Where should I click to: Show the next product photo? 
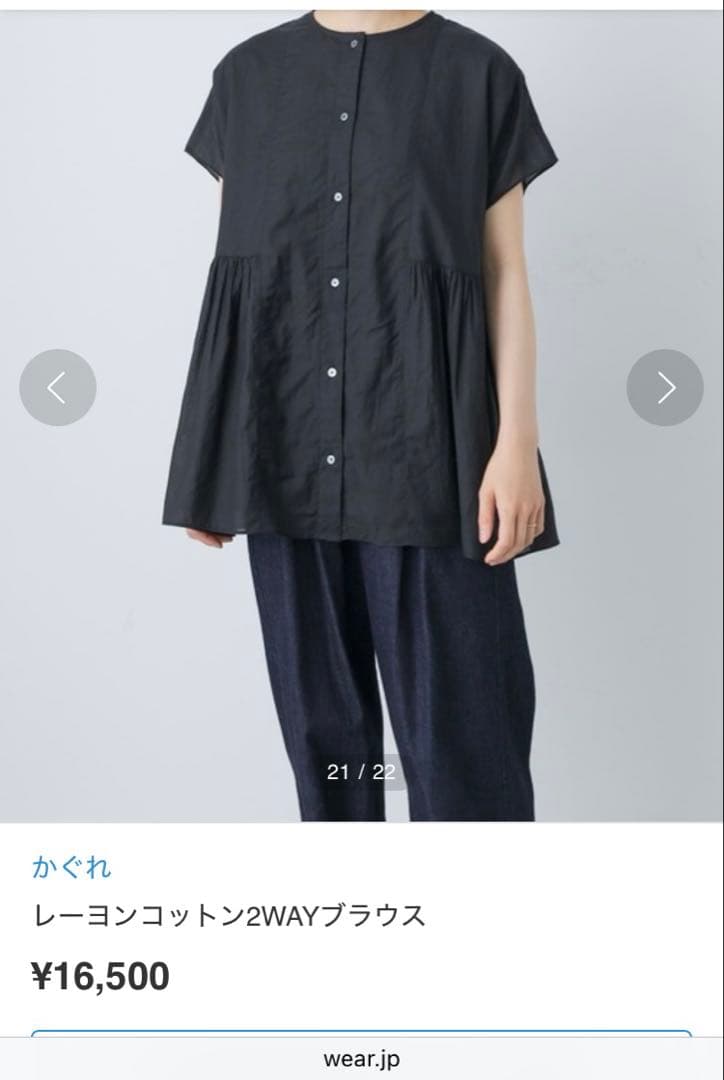(665, 388)
